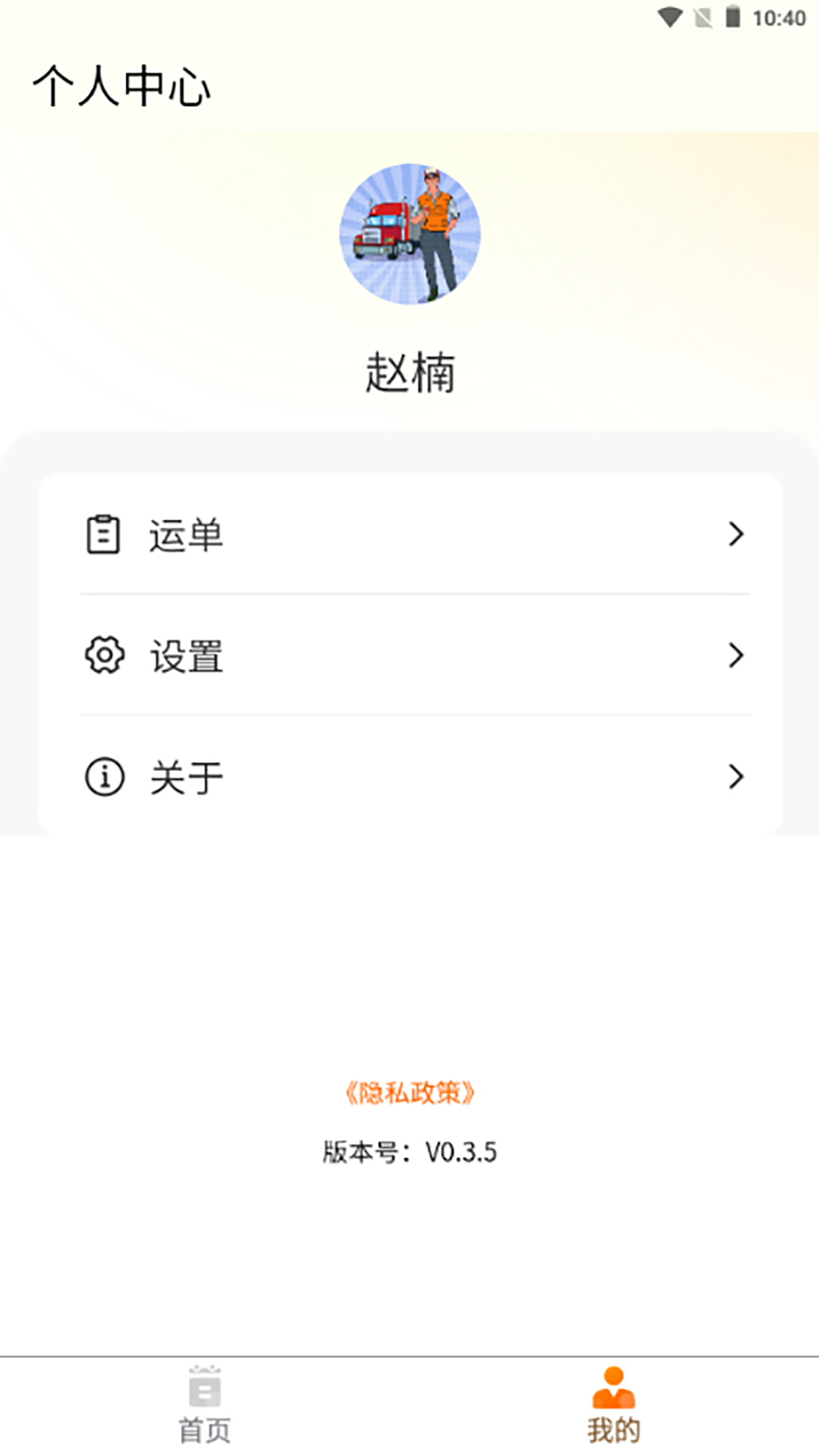Image resolution: width=819 pixels, height=1456 pixels.
Task: Tap the version number V0.3.5 text
Action: (x=409, y=1153)
